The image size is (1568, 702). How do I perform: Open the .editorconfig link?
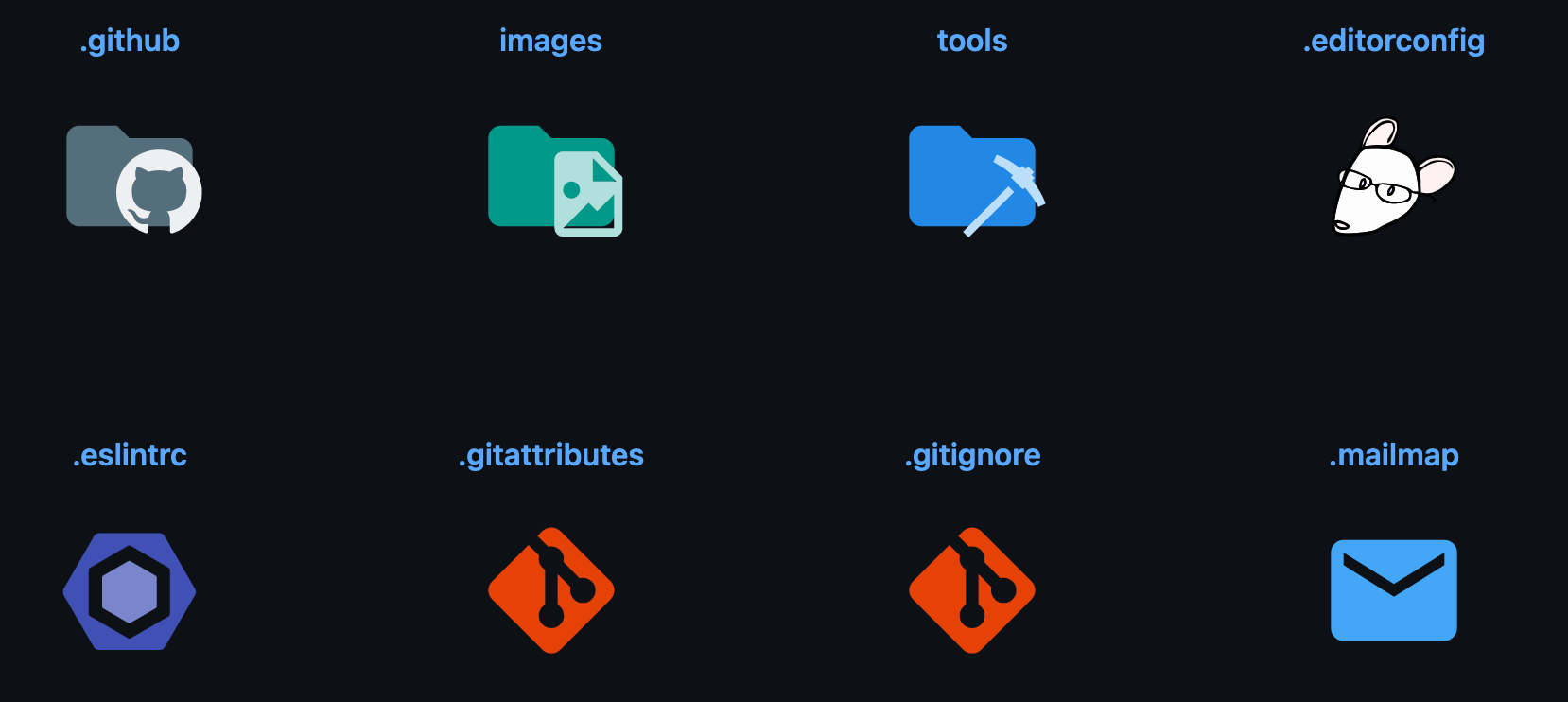click(1394, 41)
